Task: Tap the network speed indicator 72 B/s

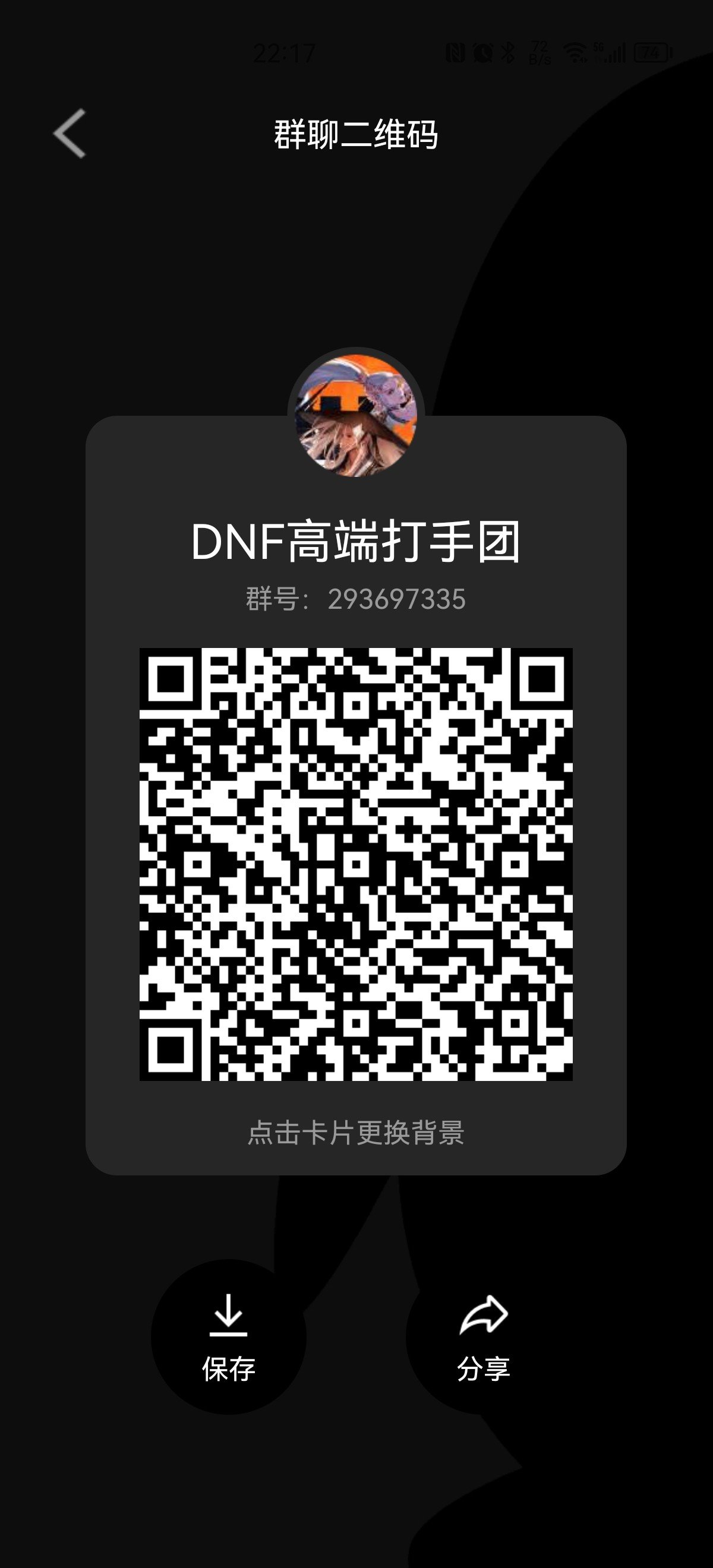Action: point(538,52)
